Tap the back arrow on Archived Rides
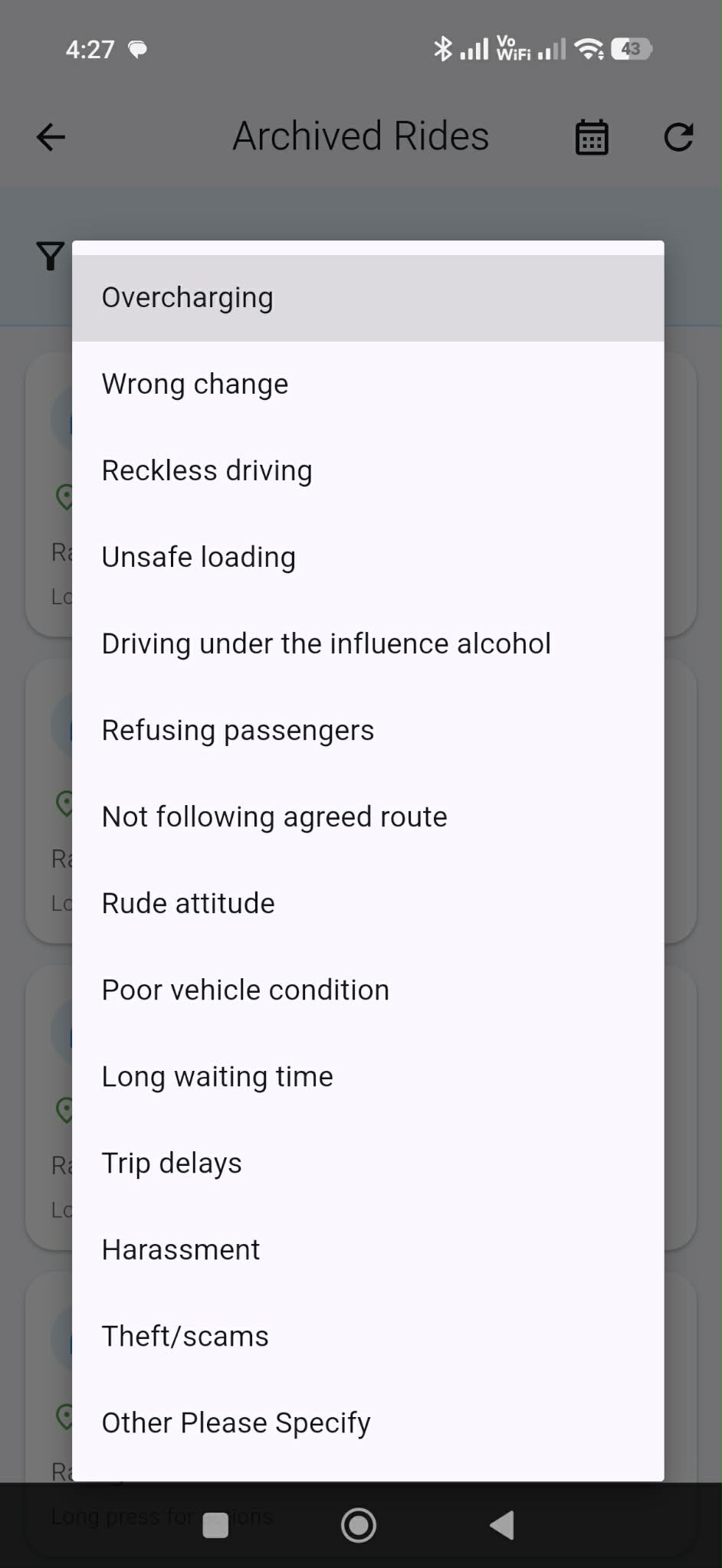Viewport: 722px width, 1568px height. click(49, 136)
